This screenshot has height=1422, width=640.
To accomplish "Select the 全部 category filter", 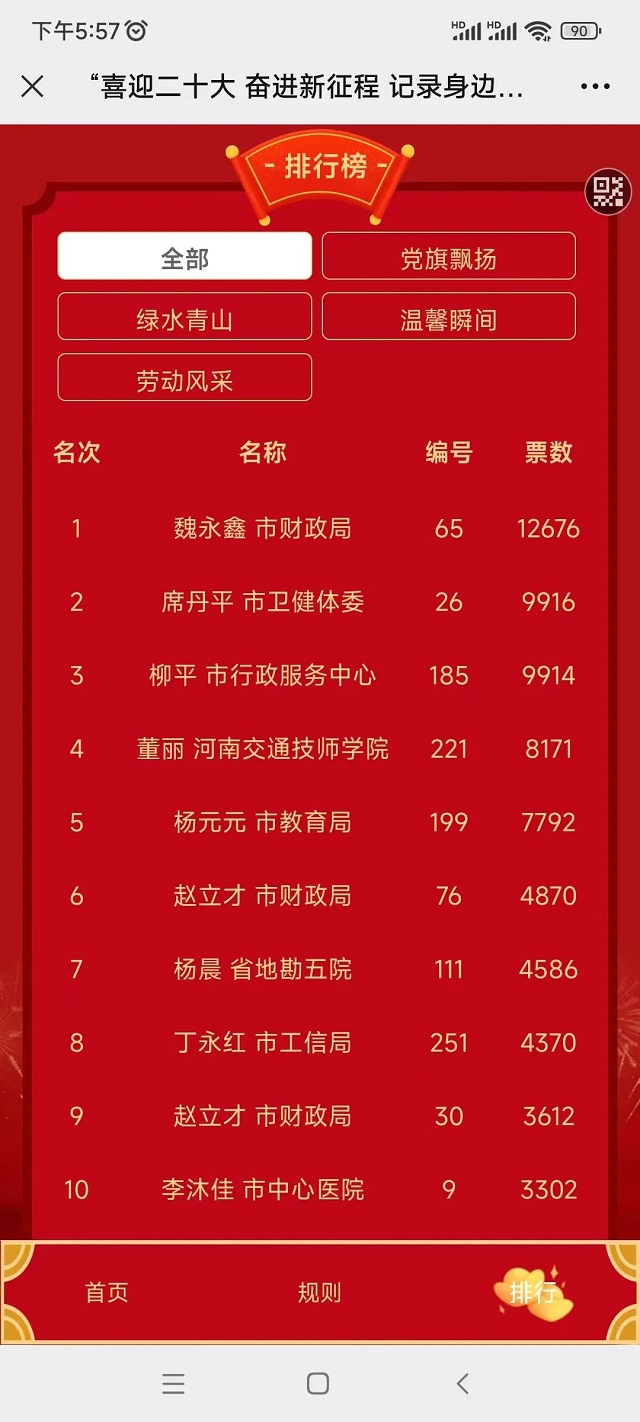I will [185, 256].
